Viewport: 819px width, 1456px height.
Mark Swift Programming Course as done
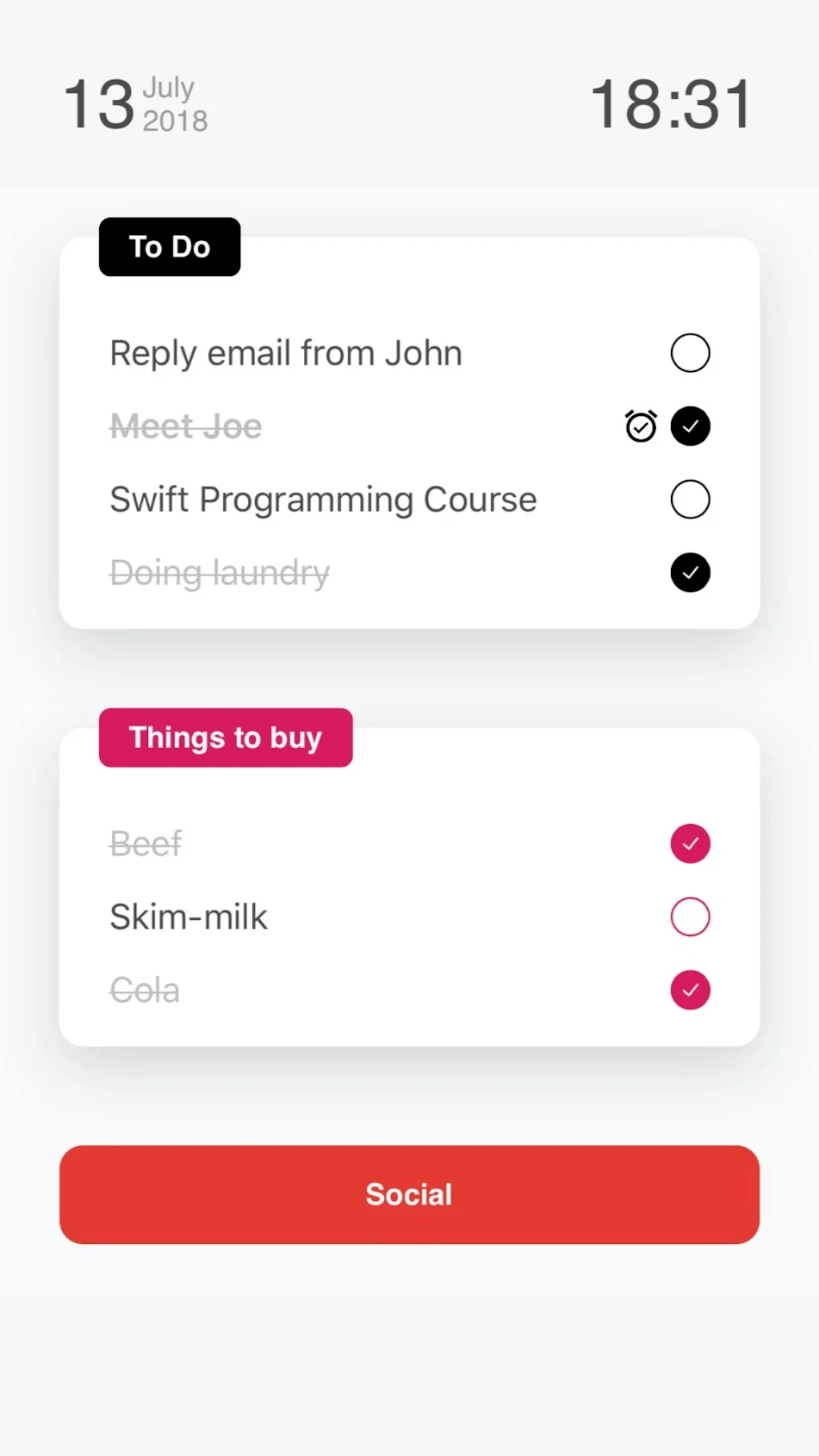[689, 499]
